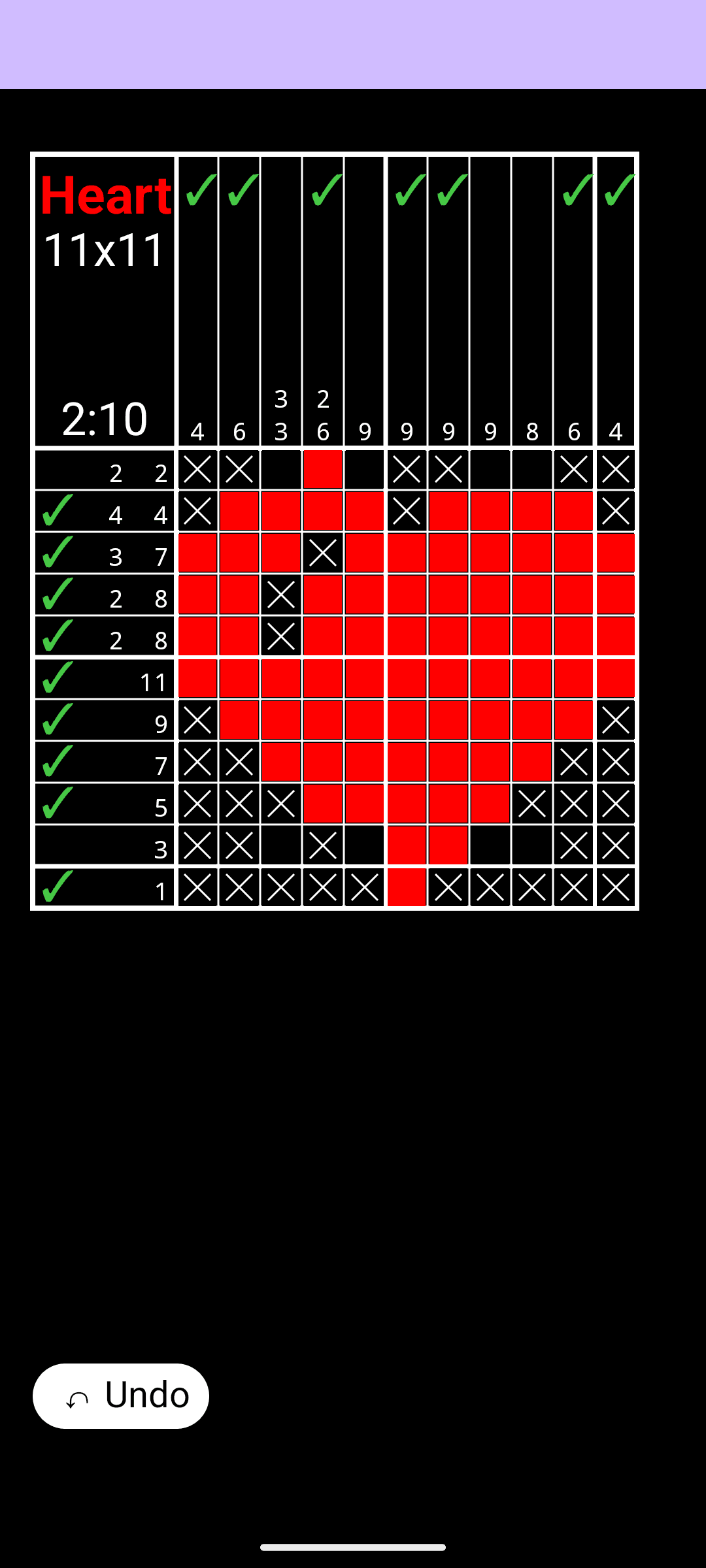
Task: Toggle red cell in row '11', column '8'
Action: coord(532,679)
